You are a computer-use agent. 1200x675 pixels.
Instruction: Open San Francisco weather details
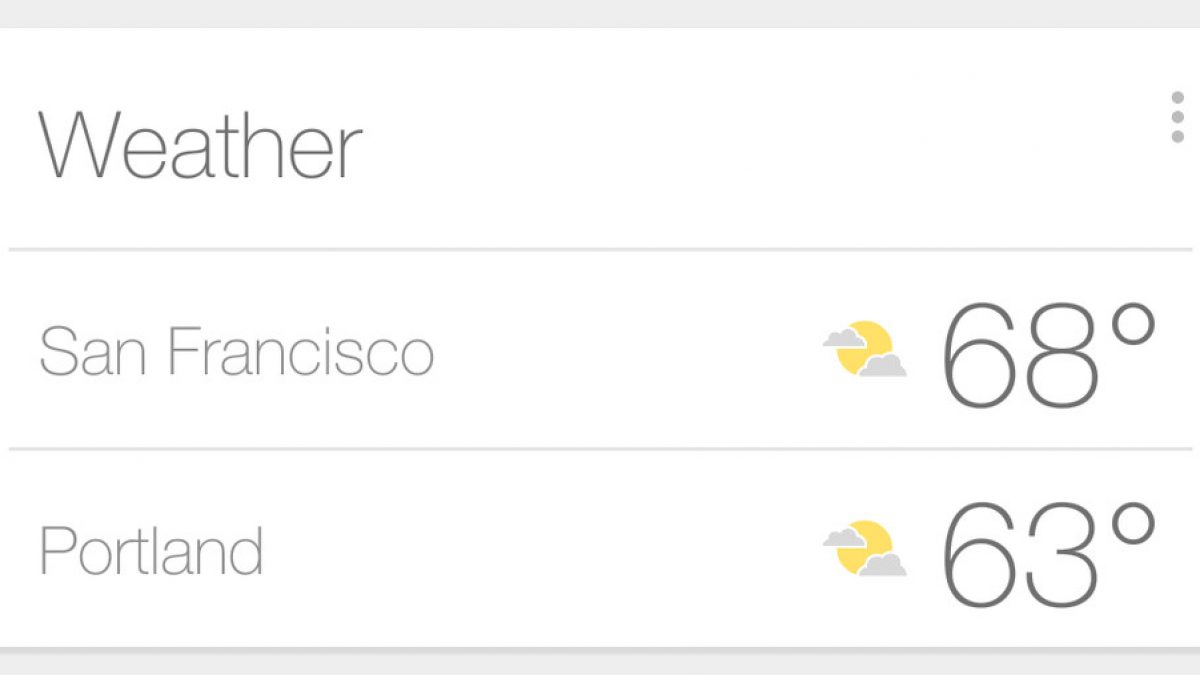tap(236, 352)
